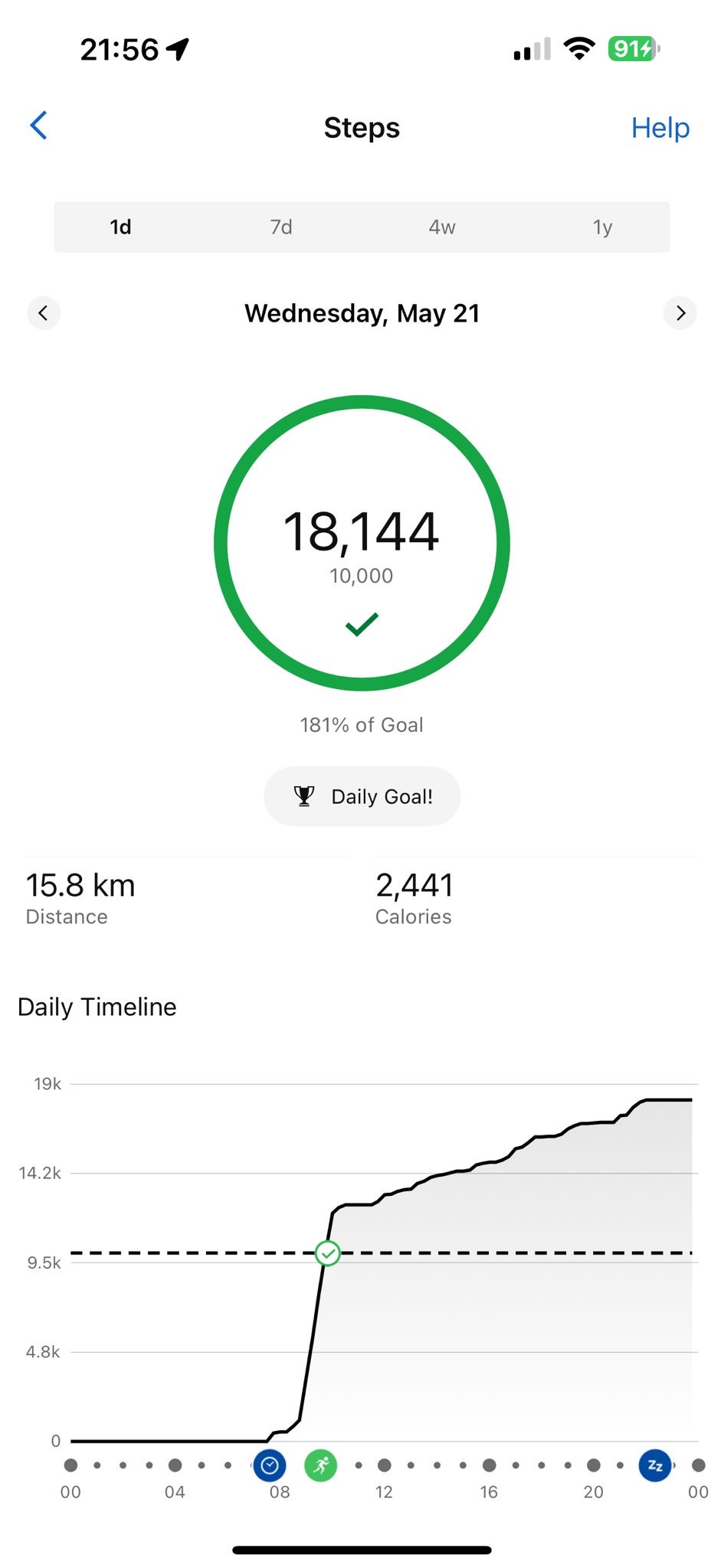724x1568 pixels.
Task: Go back from the Steps screen
Action: 38,126
